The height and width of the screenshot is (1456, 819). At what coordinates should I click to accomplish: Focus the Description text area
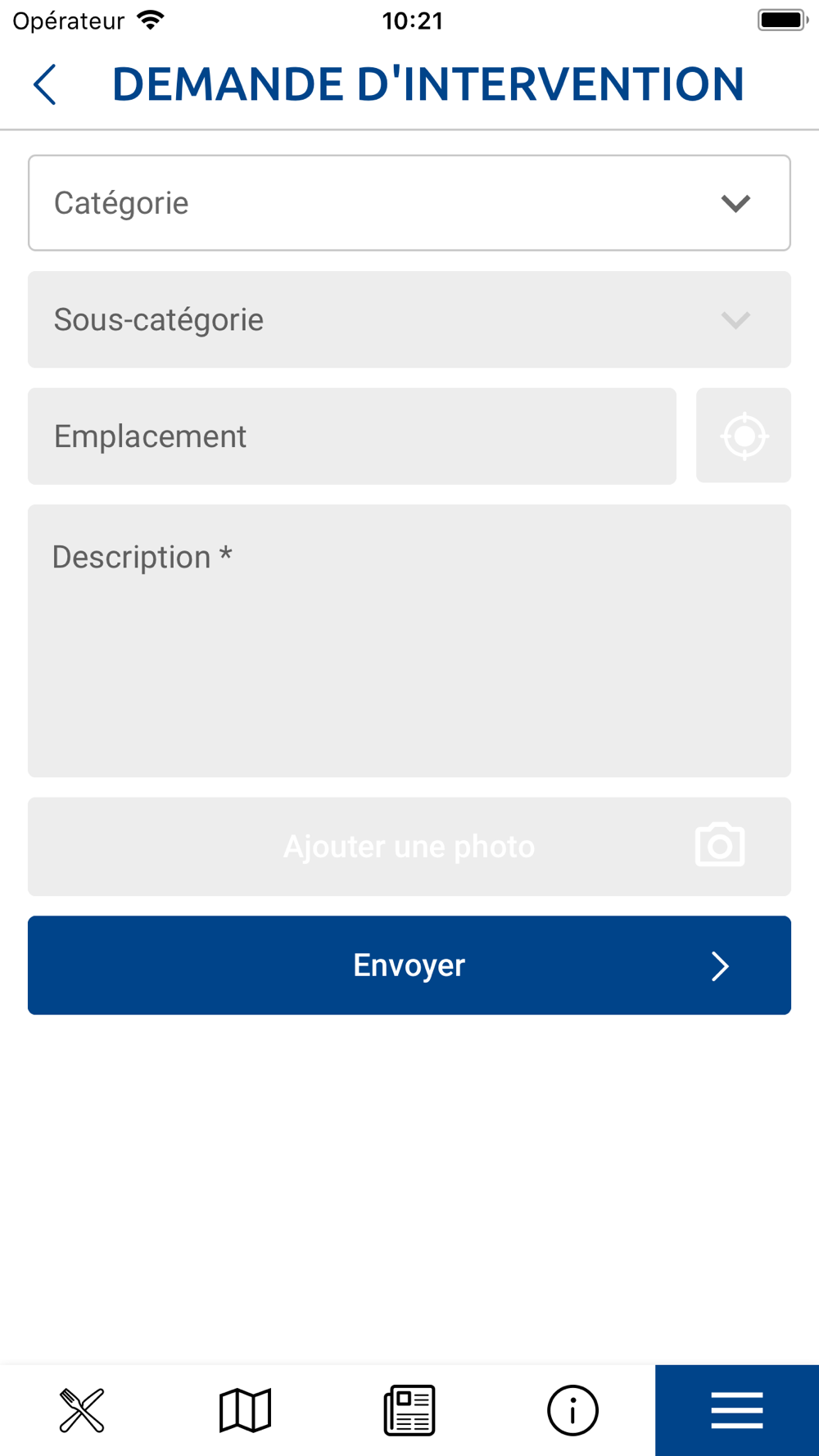coord(409,640)
